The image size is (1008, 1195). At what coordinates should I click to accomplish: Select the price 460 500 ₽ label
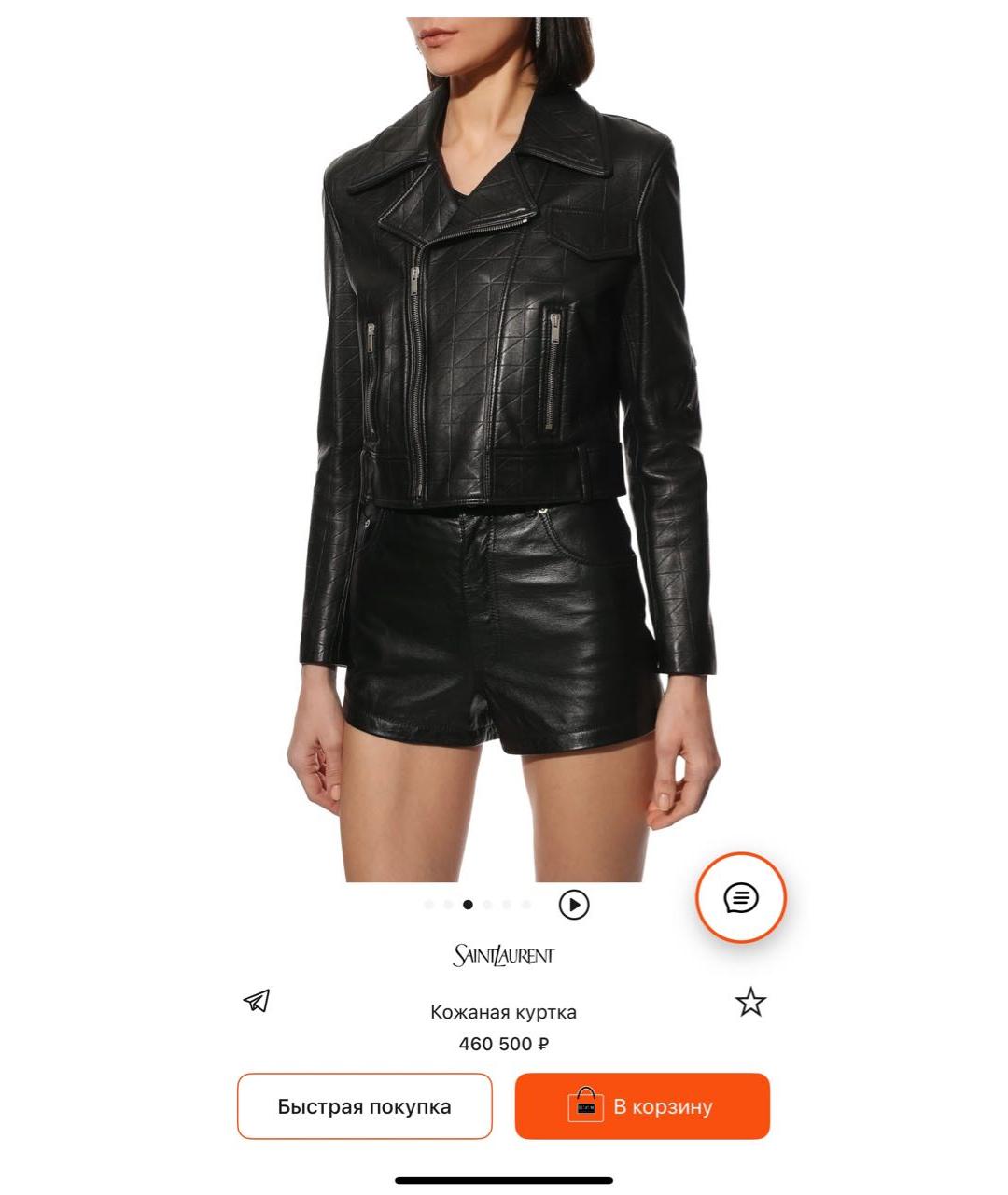pyautogui.click(x=503, y=1044)
